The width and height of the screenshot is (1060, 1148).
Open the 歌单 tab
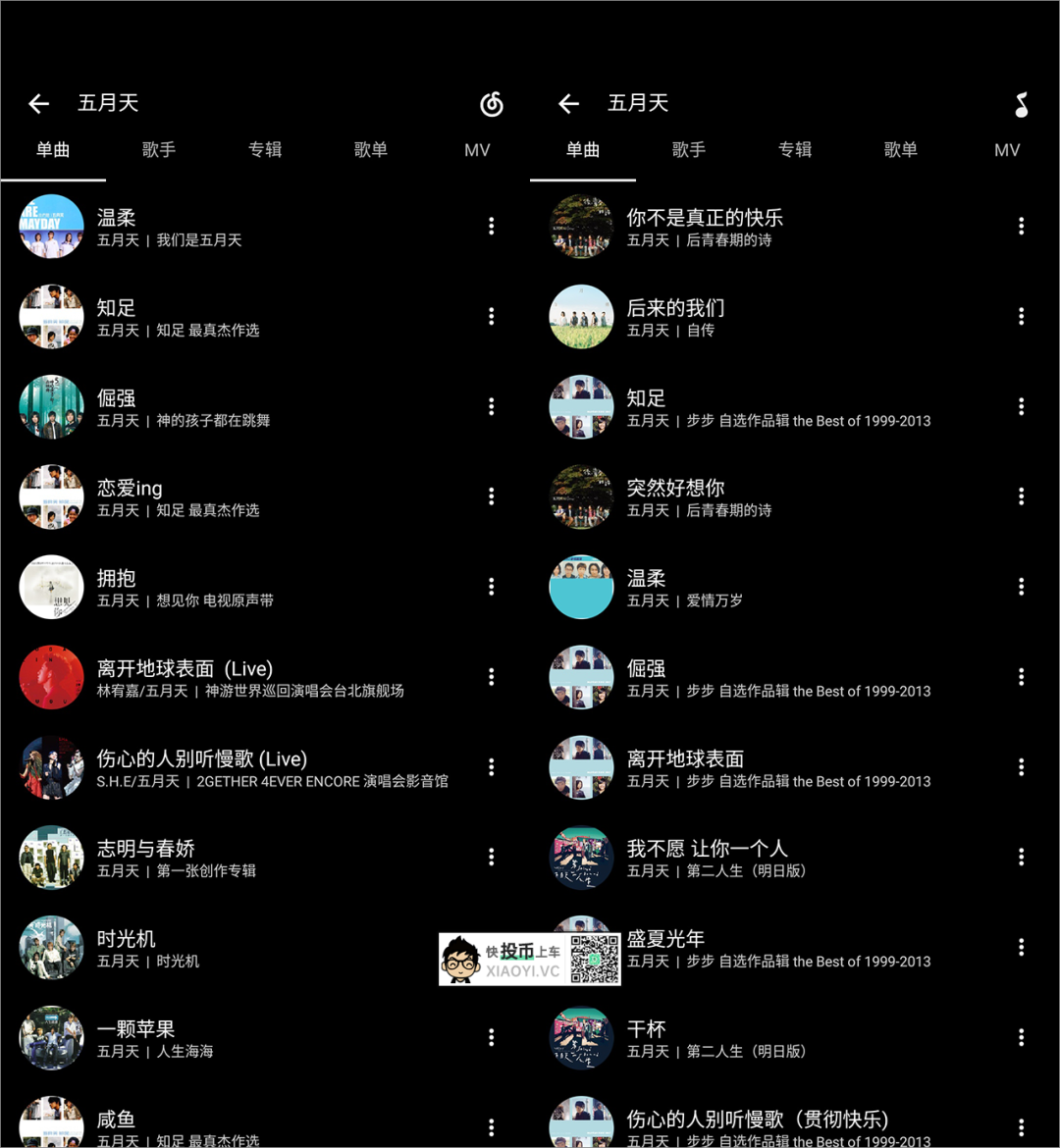(x=371, y=149)
